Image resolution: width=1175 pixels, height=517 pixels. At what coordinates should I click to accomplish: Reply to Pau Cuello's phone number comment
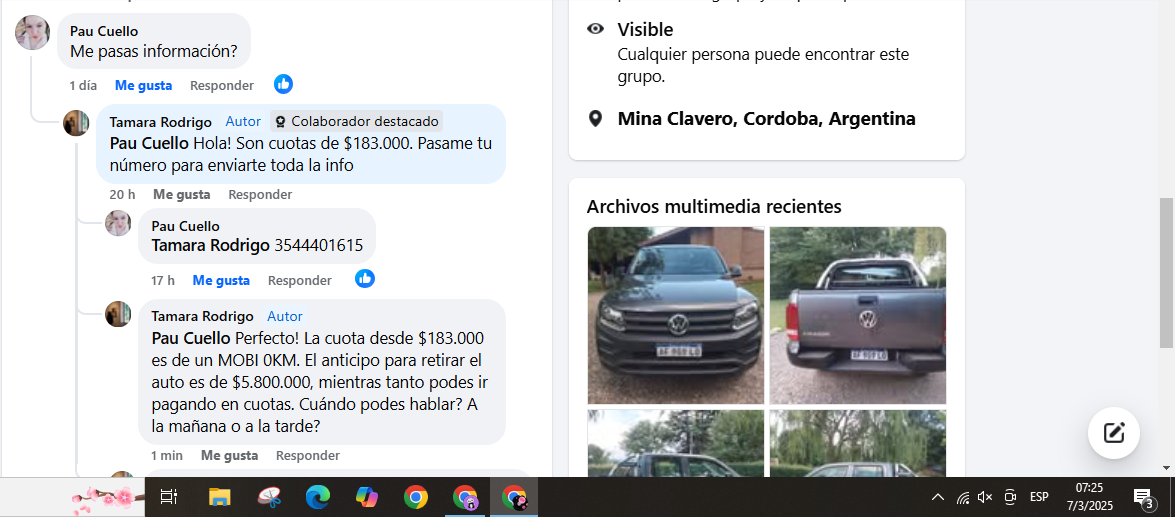299,280
